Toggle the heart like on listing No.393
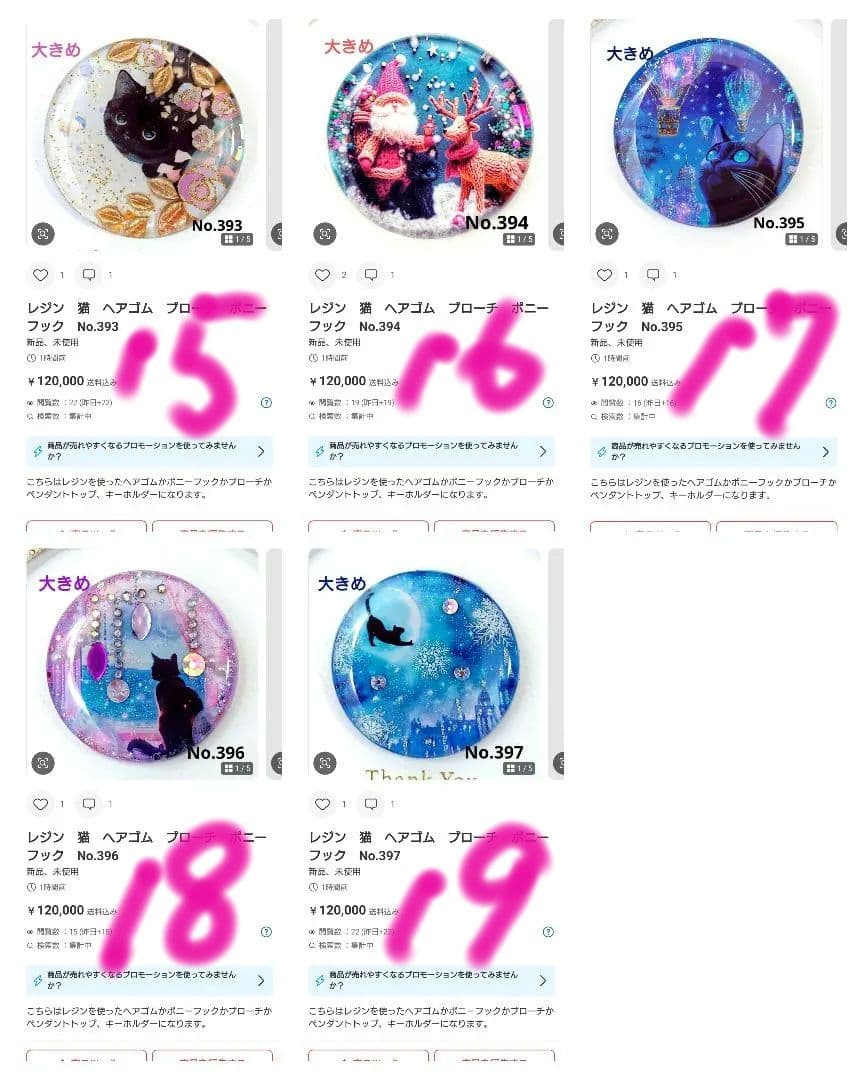The width and height of the screenshot is (864, 1080). coord(39,273)
